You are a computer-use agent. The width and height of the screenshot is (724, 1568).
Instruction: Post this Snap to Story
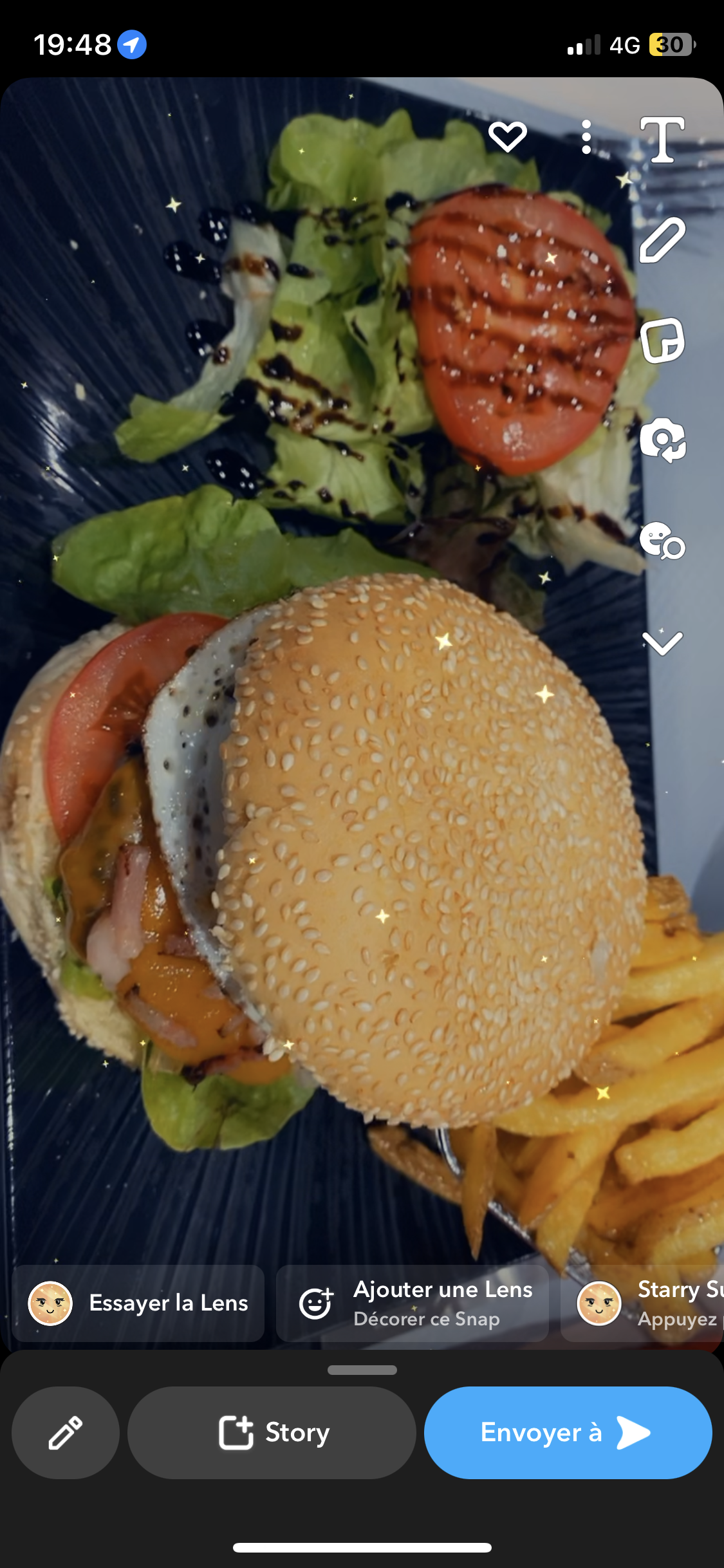[x=272, y=1432]
